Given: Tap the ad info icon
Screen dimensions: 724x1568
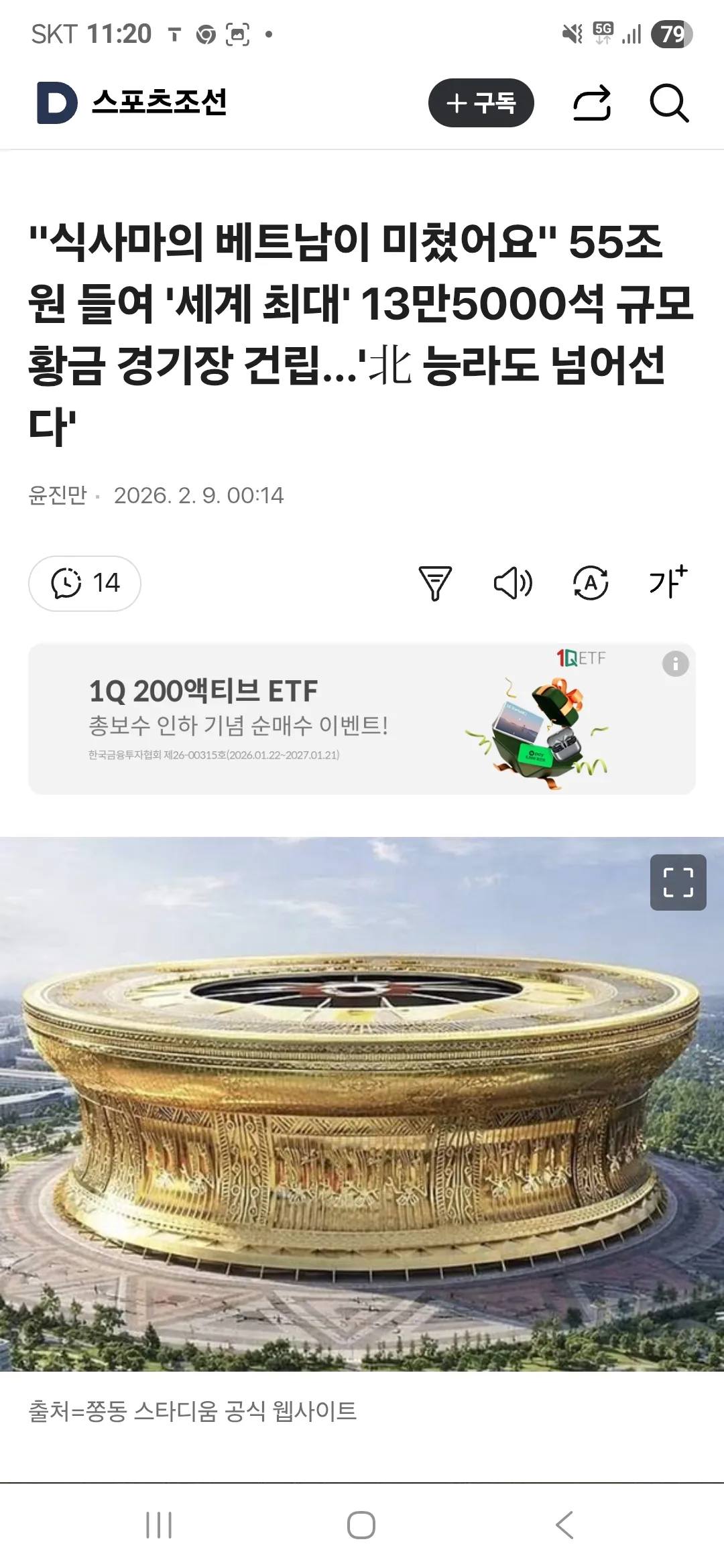Looking at the screenshot, I should [675, 664].
